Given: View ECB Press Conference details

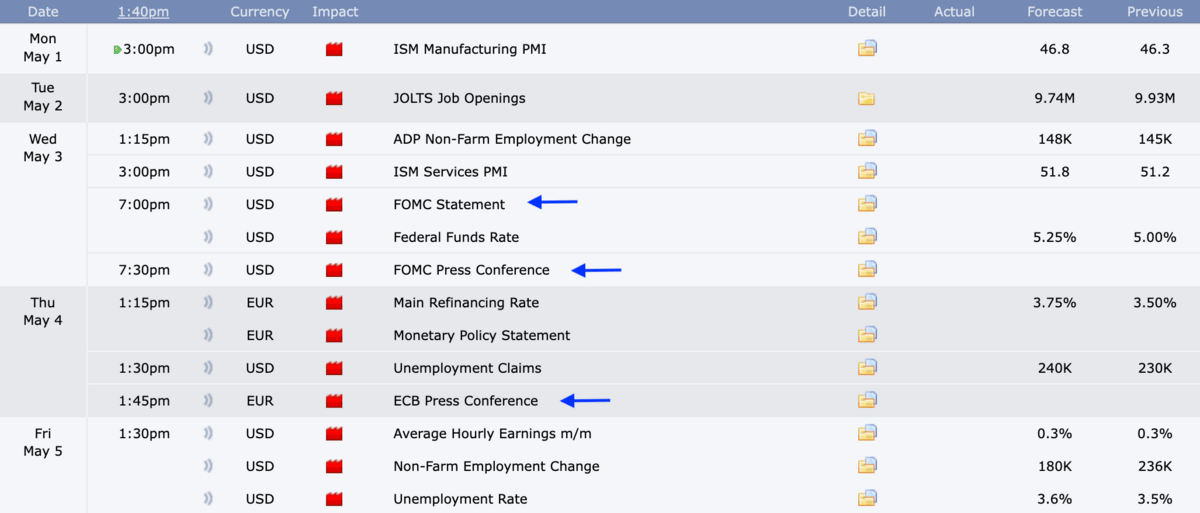Looking at the screenshot, I should (x=867, y=400).
